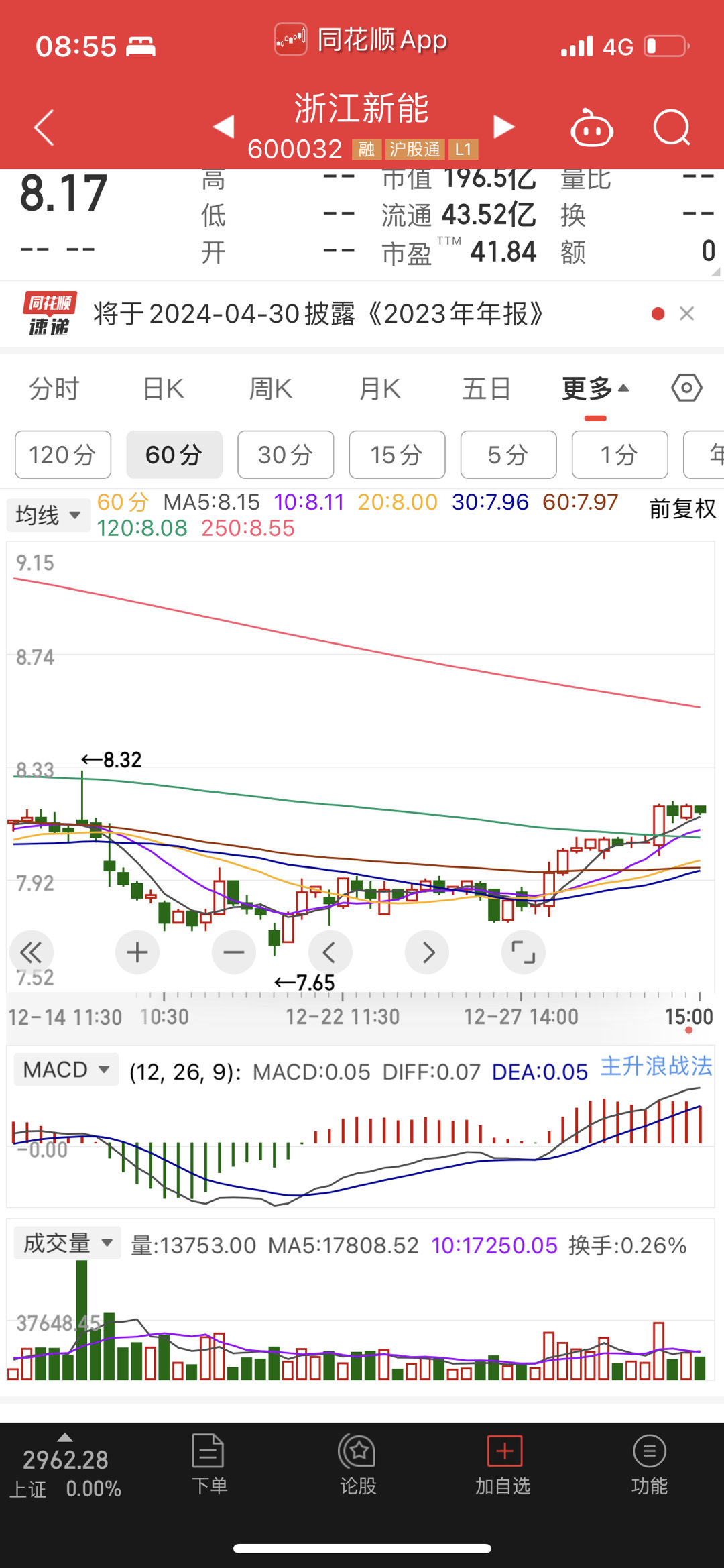The image size is (724, 1568).
Task: Open the 均线 moving average dropdown
Action: tap(48, 514)
